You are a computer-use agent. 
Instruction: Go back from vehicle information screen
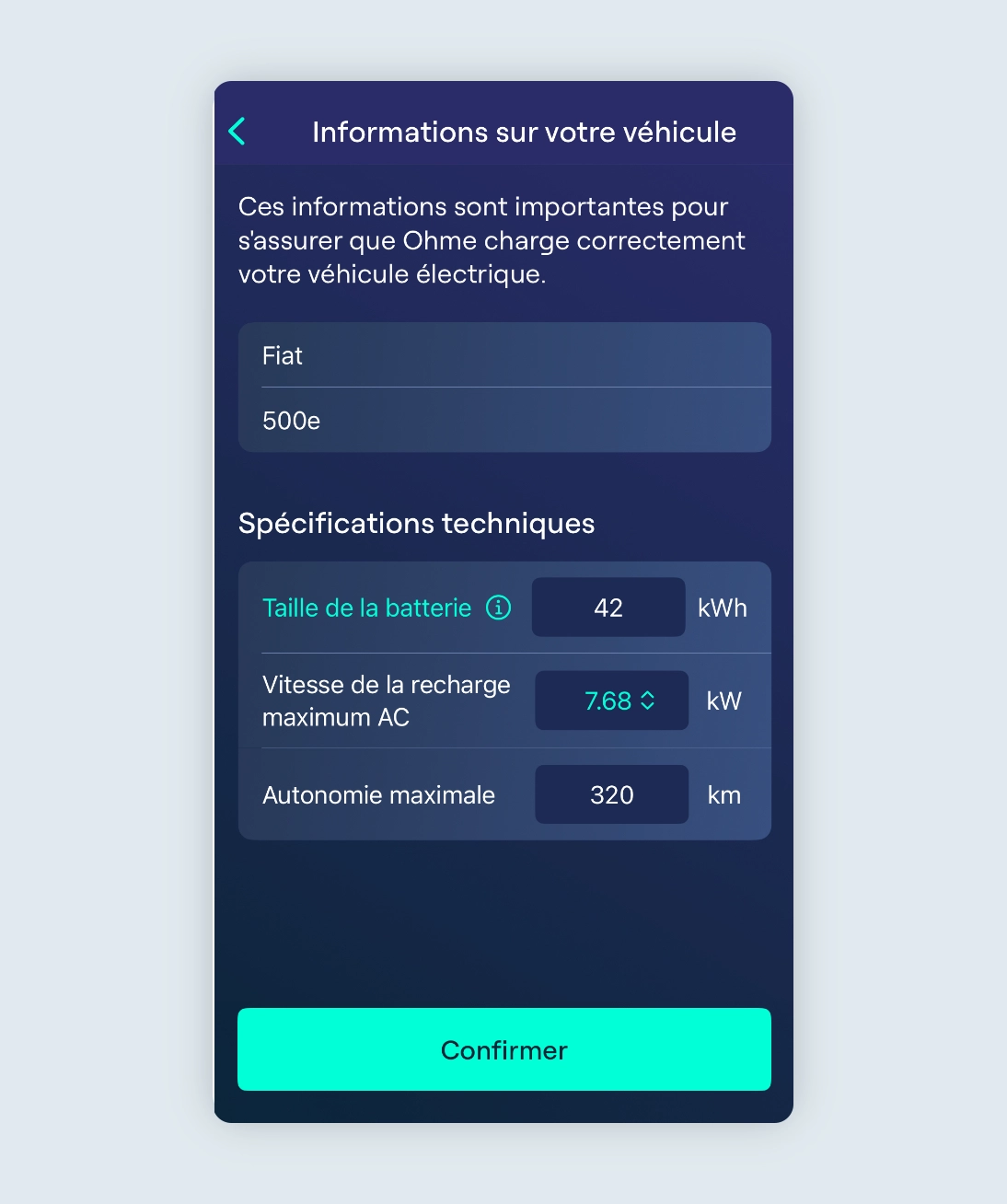pos(237,132)
